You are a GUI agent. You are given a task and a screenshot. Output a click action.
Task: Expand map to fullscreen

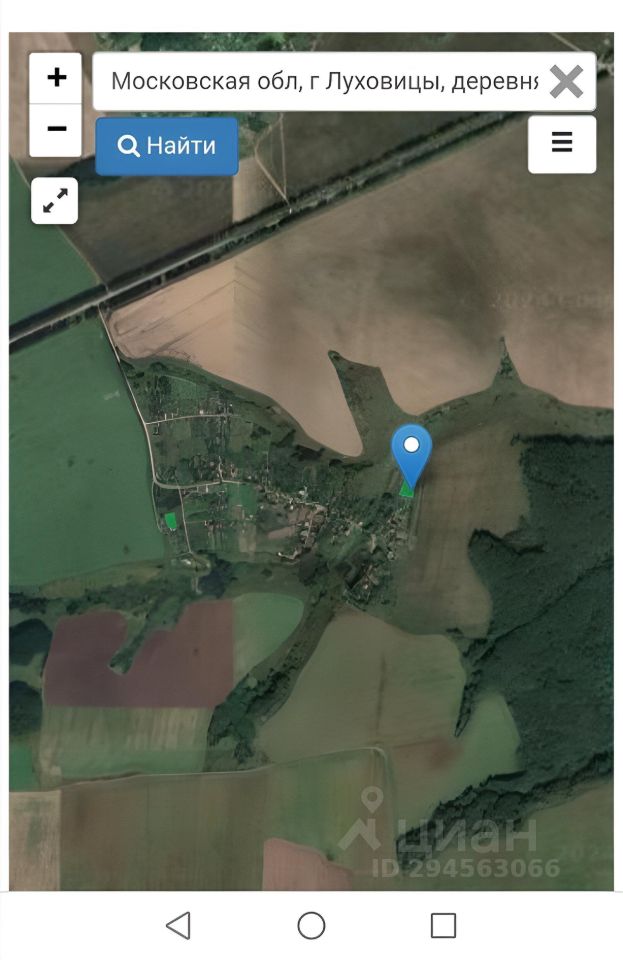click(x=55, y=201)
